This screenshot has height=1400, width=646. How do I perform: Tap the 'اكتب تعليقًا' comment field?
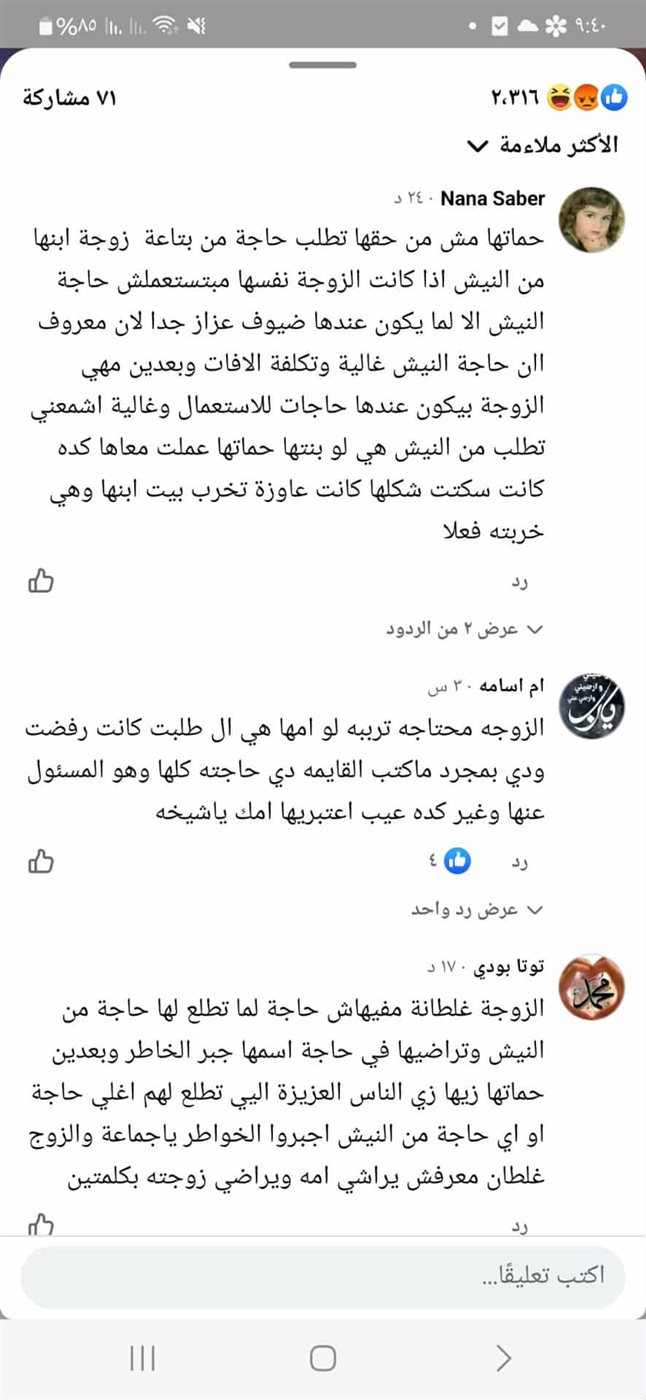point(322,1277)
